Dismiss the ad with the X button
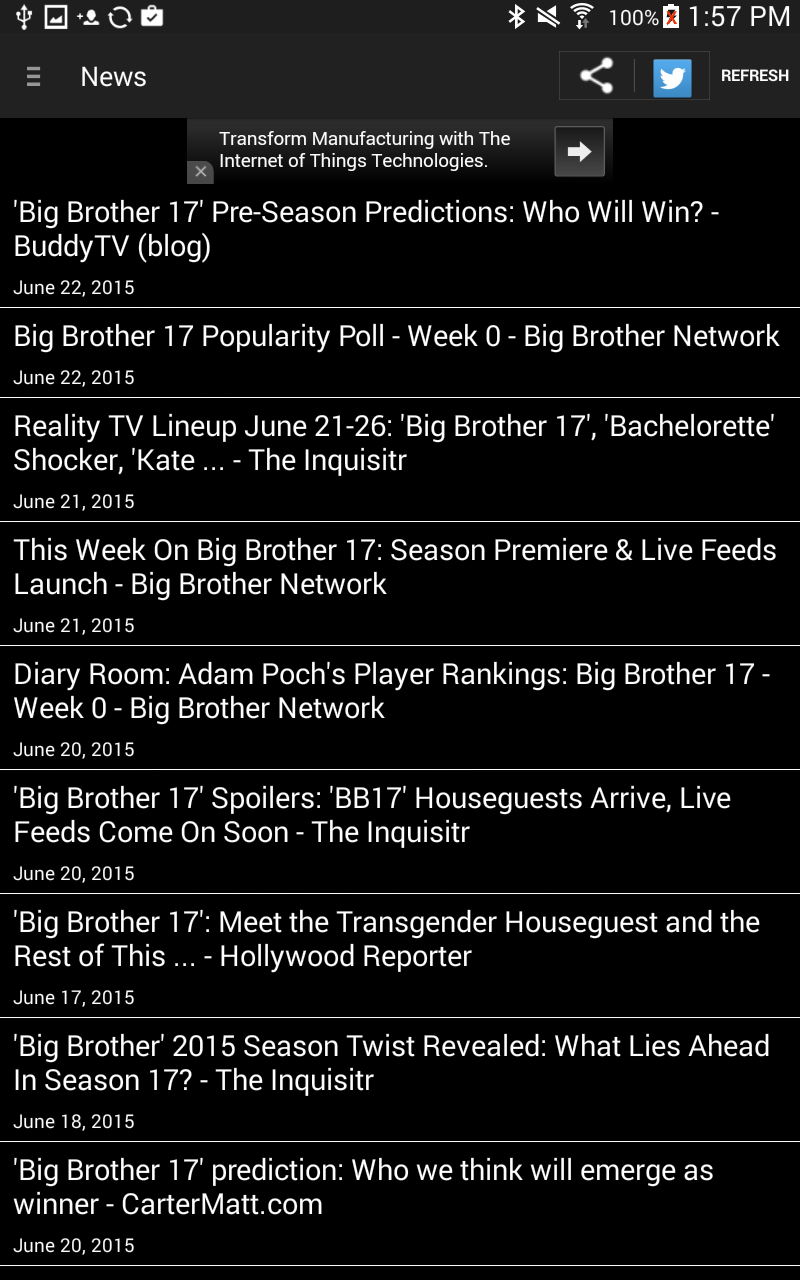This screenshot has height=1280, width=800. (x=200, y=172)
